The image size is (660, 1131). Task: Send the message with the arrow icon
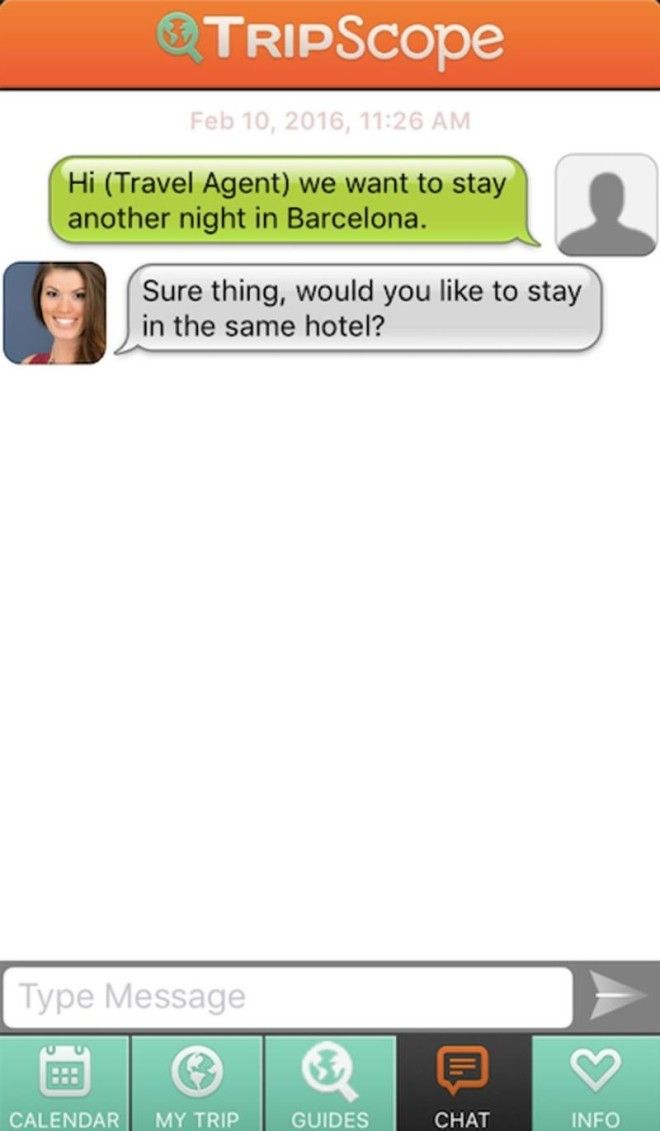coord(617,996)
